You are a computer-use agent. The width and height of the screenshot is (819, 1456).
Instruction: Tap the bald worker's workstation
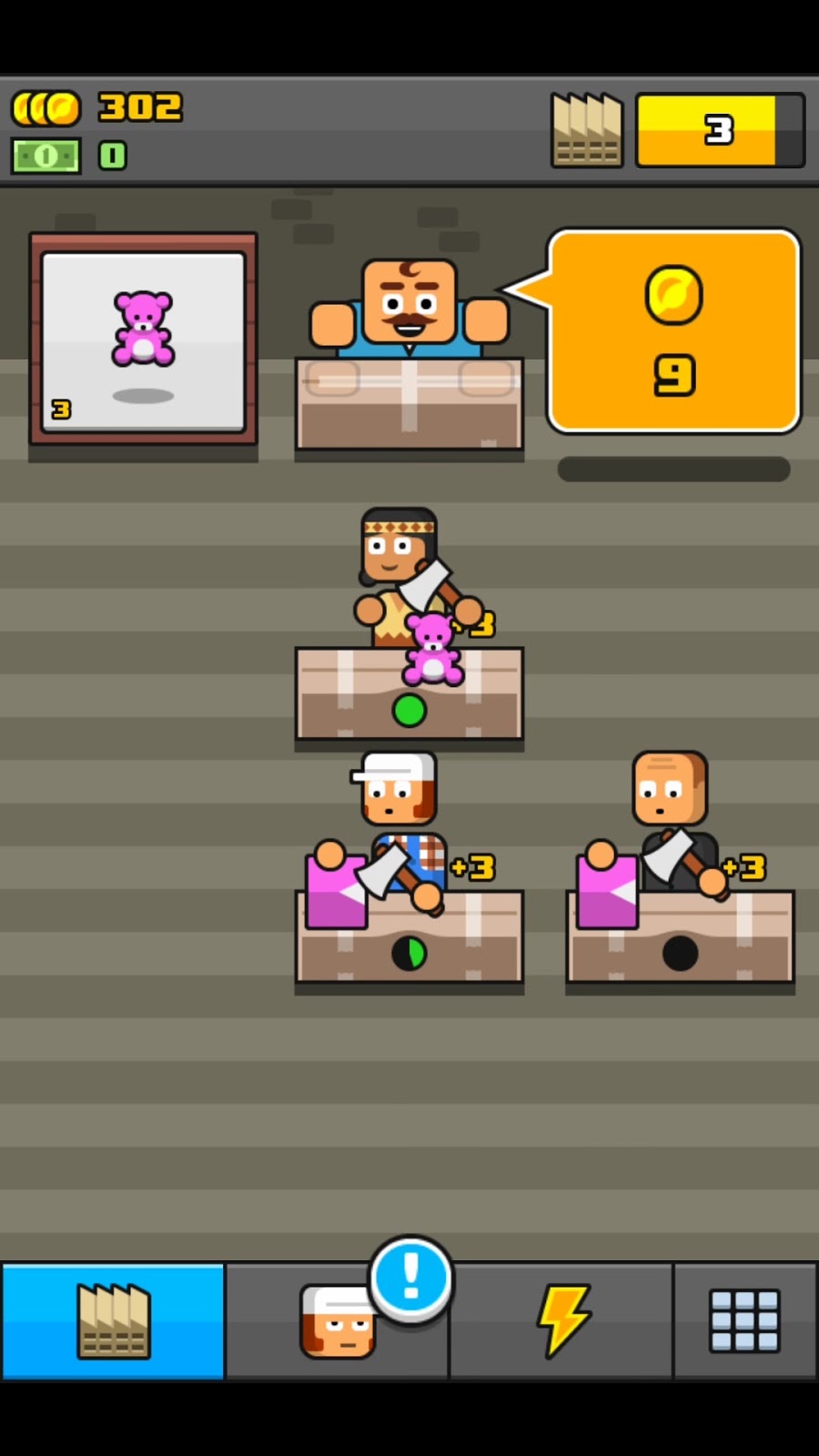point(680,935)
